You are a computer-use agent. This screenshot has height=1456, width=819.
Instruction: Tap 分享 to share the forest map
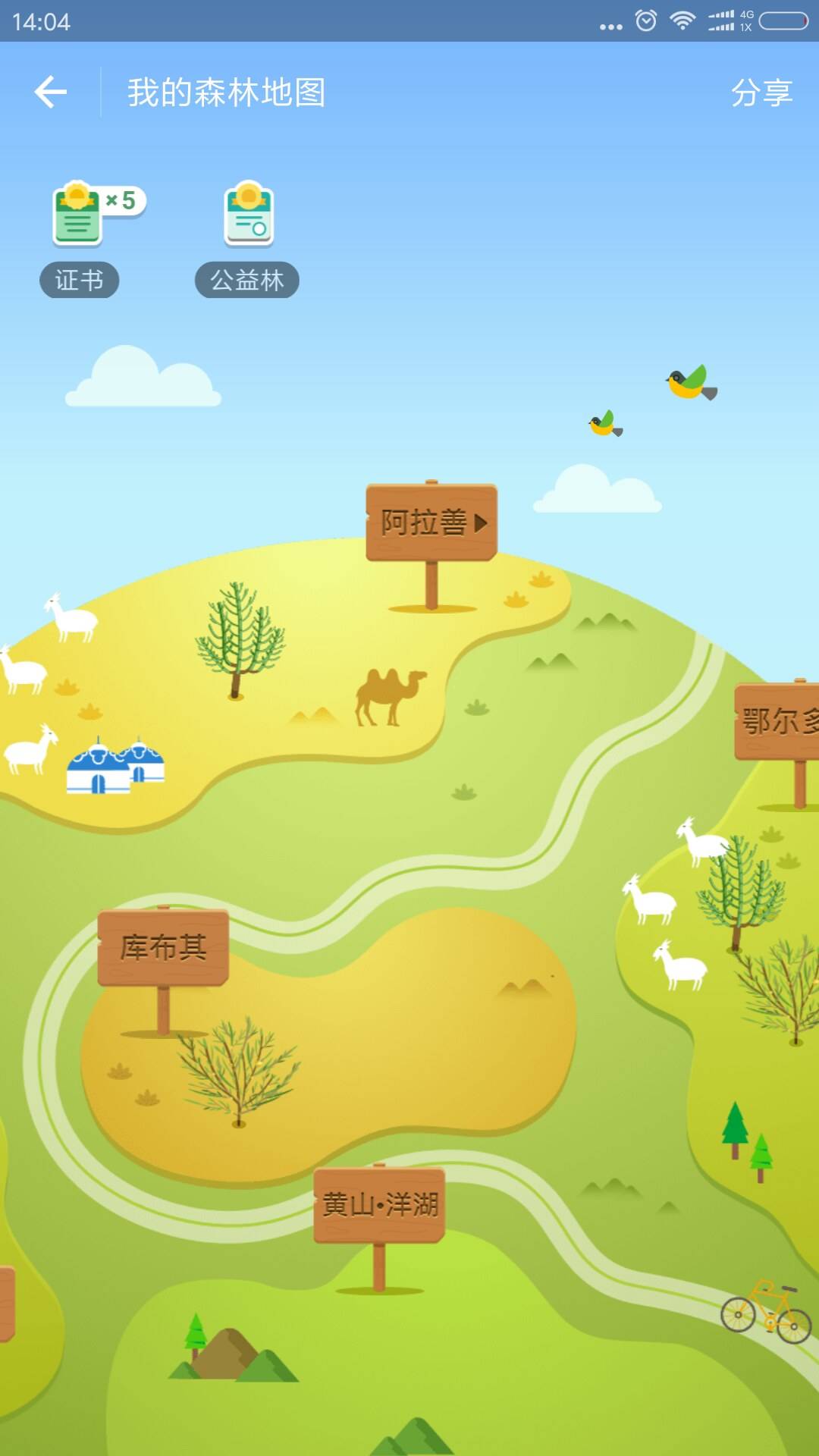pyautogui.click(x=761, y=93)
